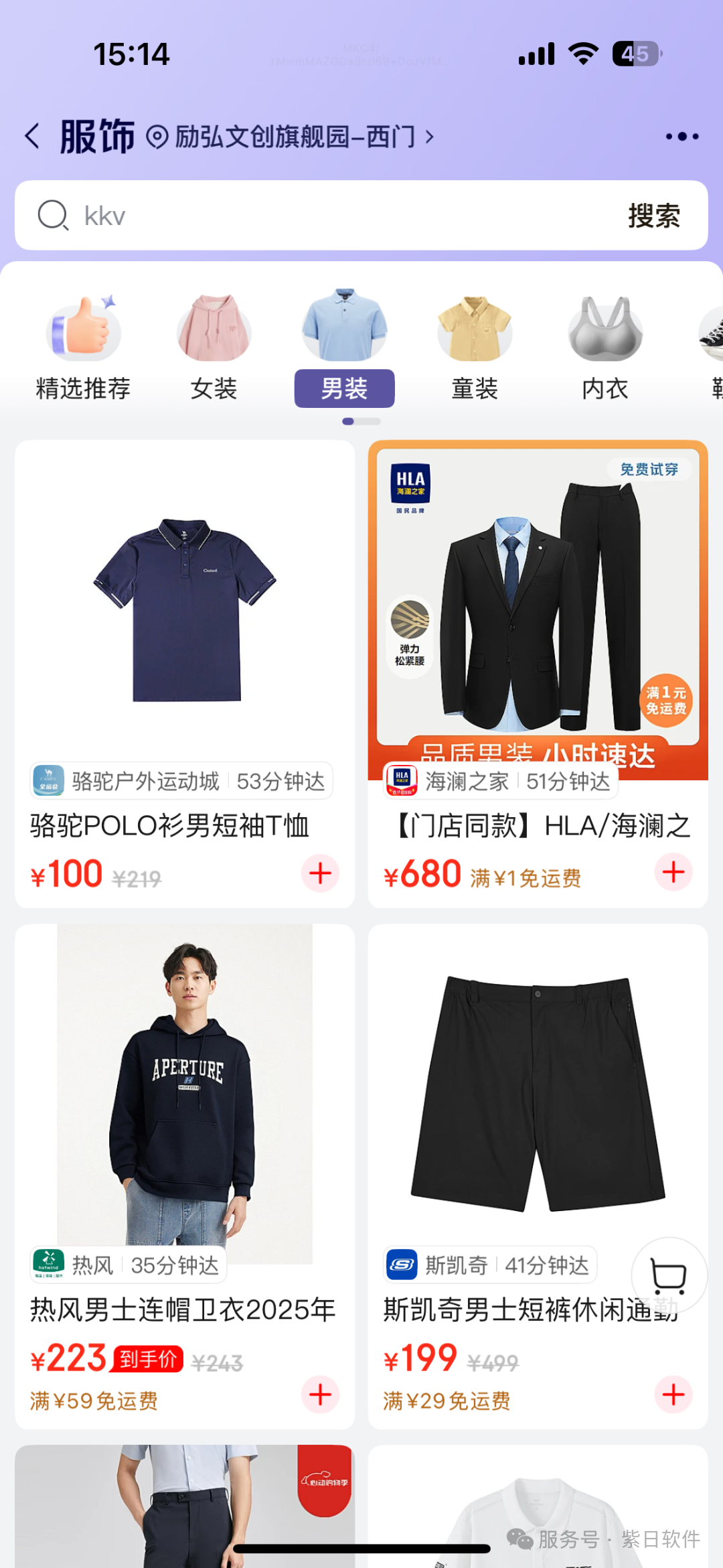Screen dimensions: 723x1568
Task: Tap the 免费试穿 label on the suit ad
Action: (650, 470)
